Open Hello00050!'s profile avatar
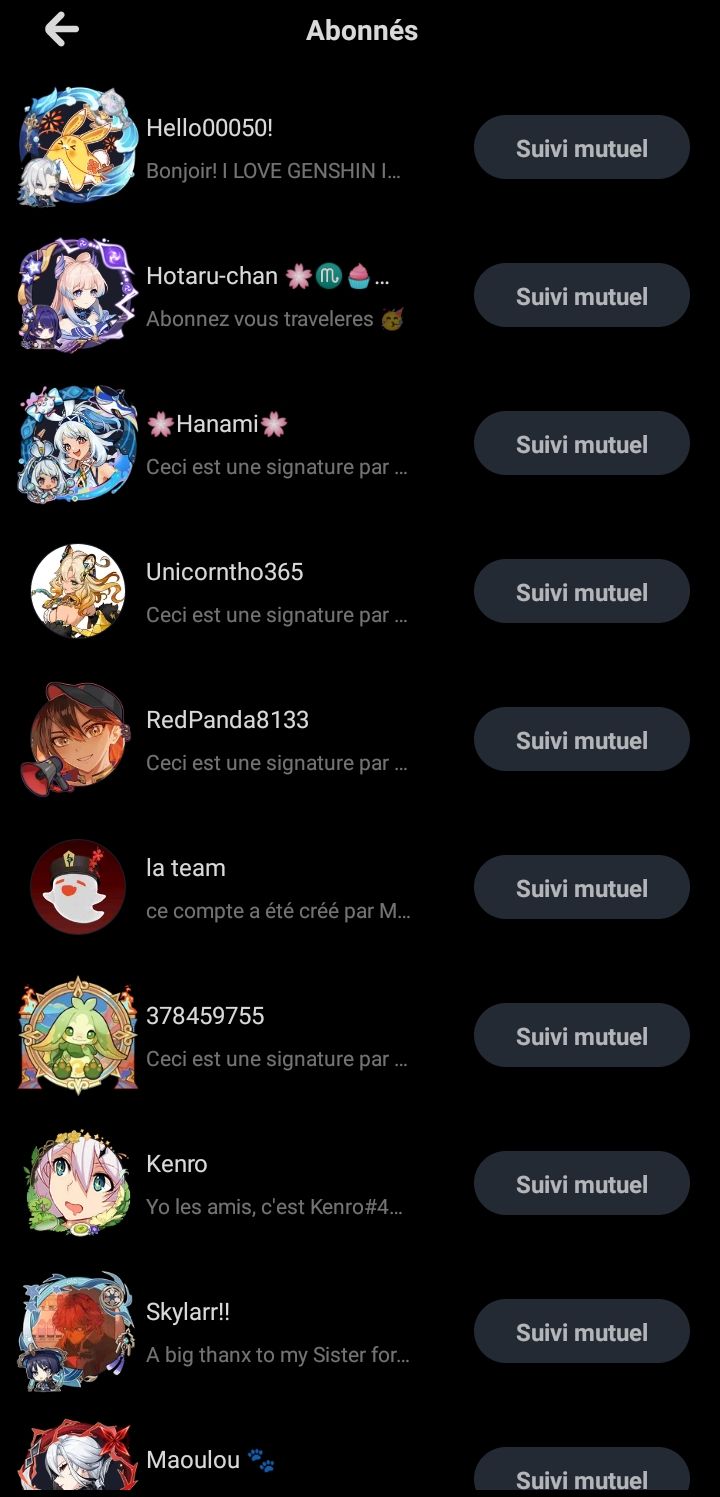 78,146
